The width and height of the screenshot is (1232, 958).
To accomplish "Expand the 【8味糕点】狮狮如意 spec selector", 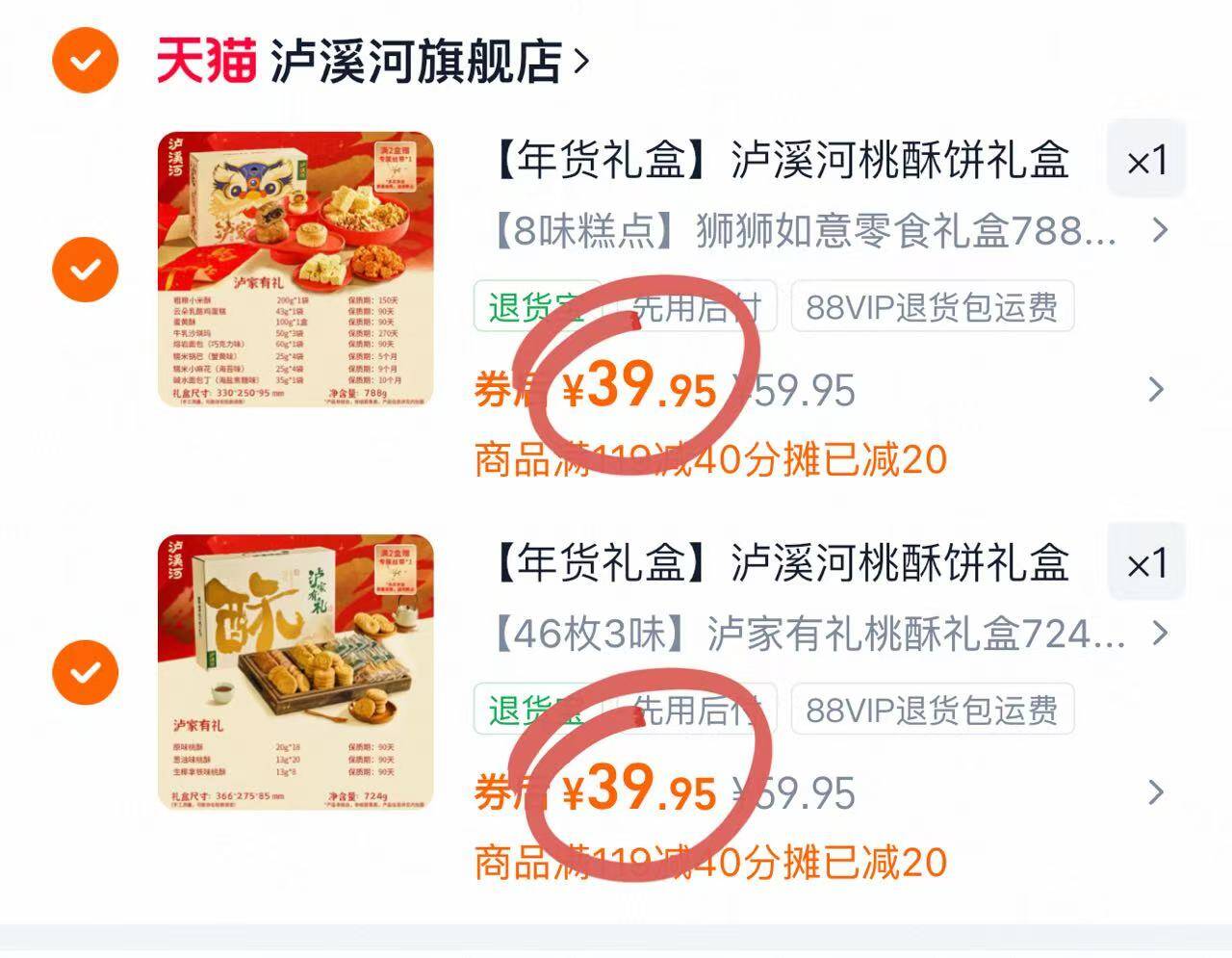I will click(830, 231).
